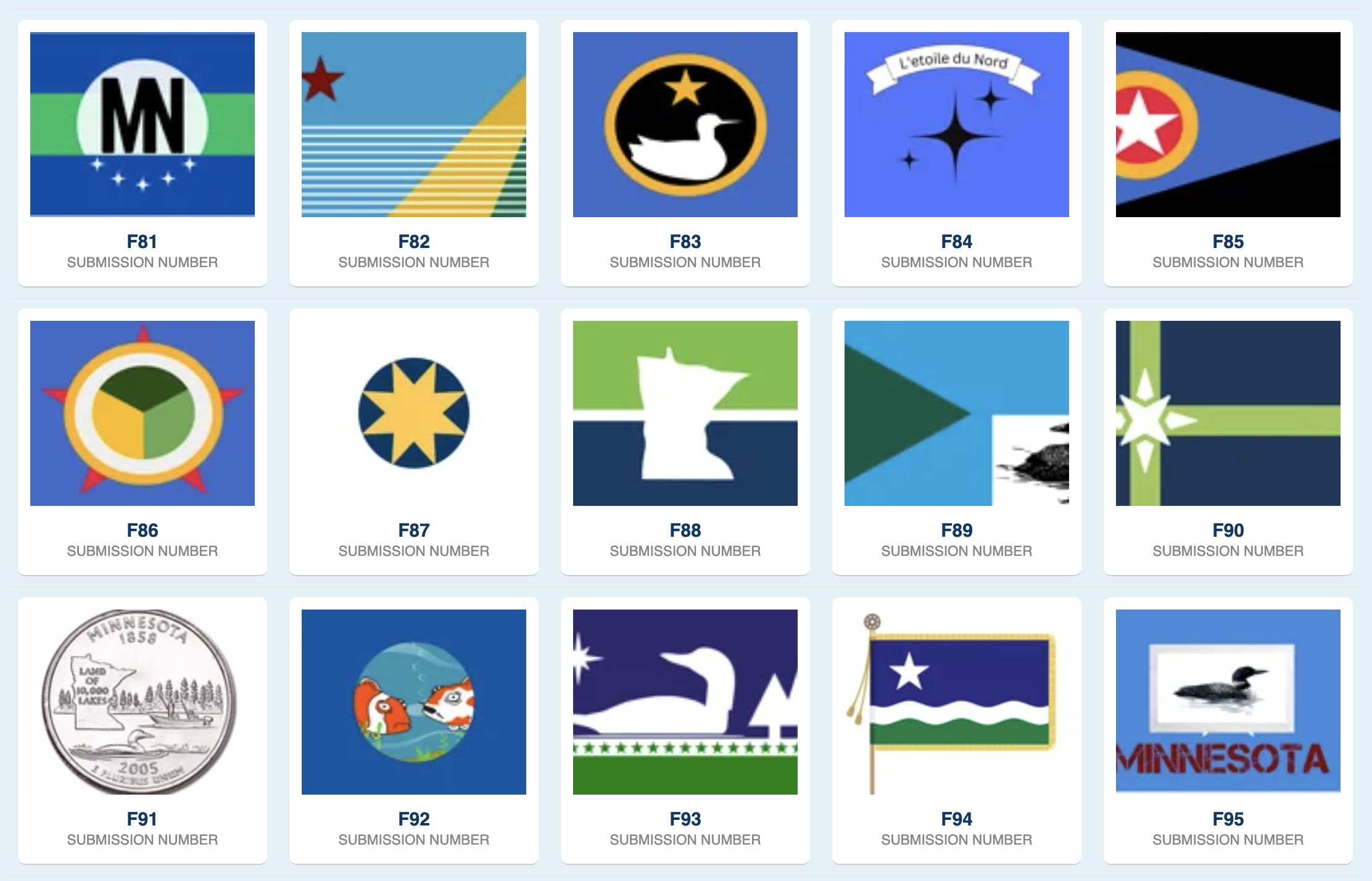1372x881 pixels.
Task: View F91 Minnesota quarter submission
Action: pyautogui.click(x=142, y=702)
